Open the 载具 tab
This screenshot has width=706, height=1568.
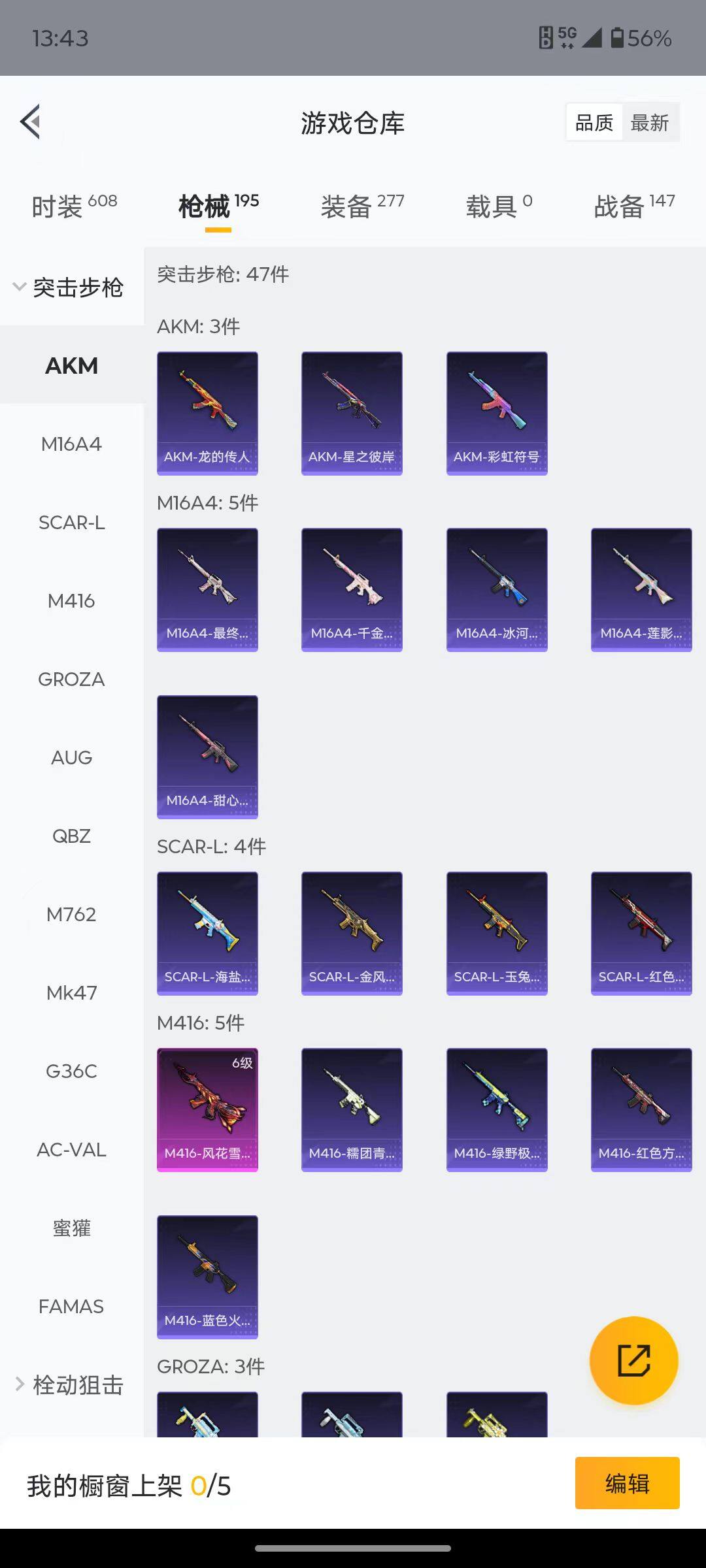[499, 206]
